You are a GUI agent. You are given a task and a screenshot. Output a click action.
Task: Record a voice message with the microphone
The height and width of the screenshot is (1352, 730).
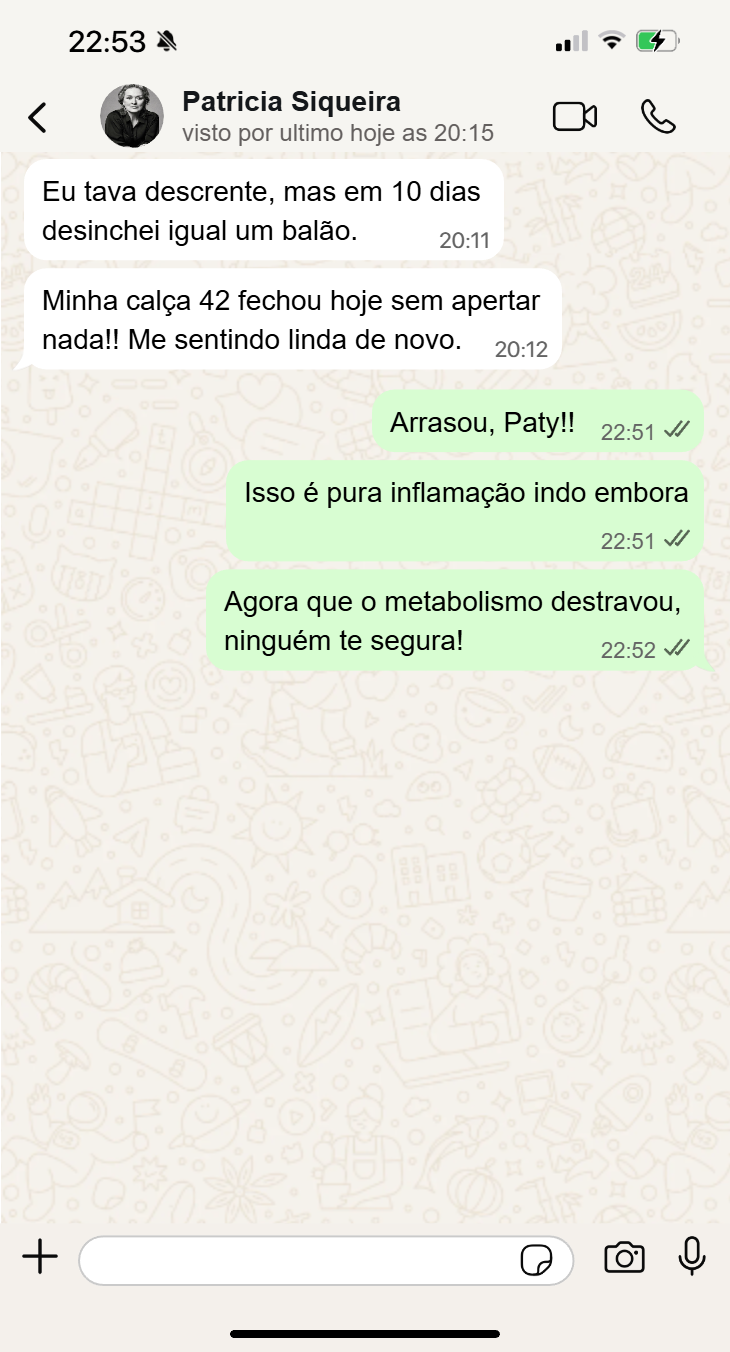pos(692,1258)
